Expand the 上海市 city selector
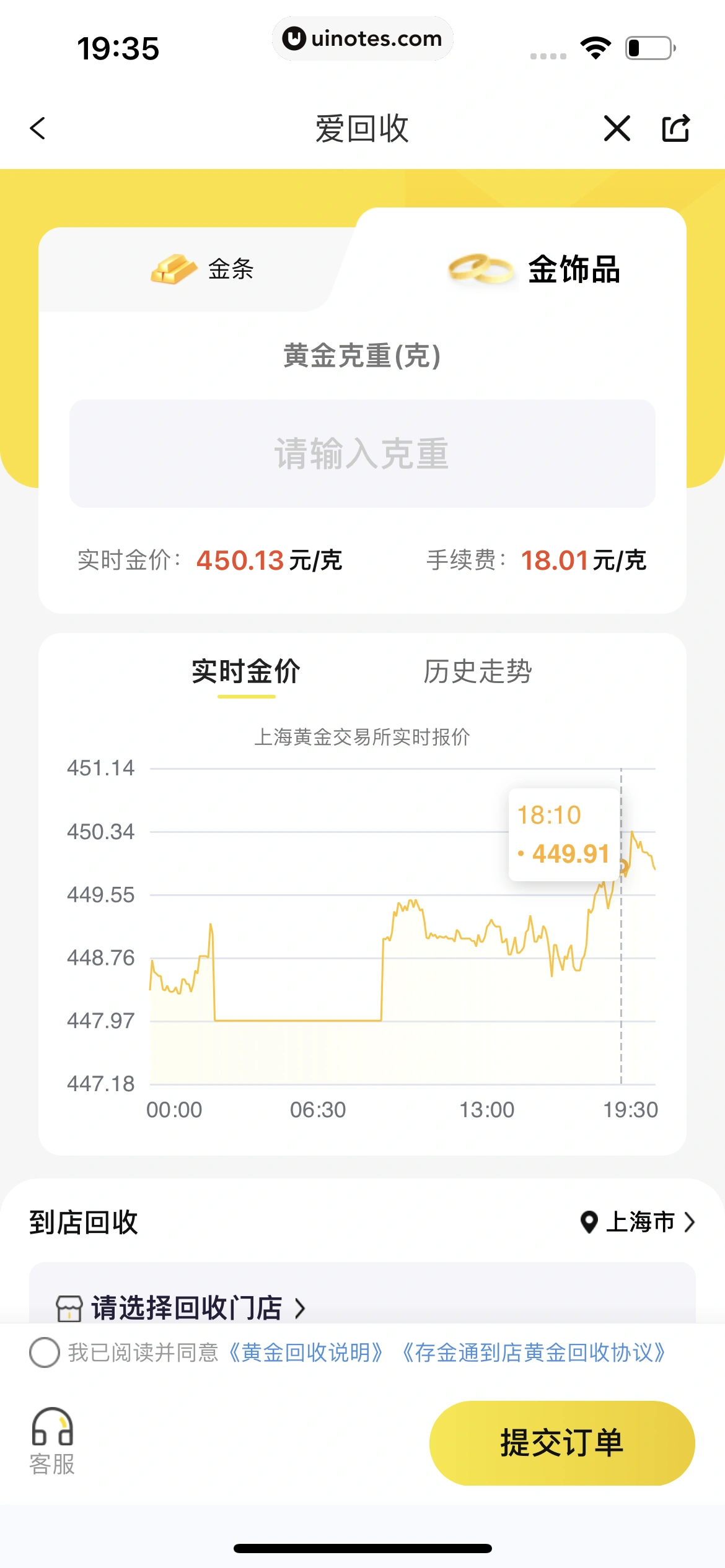The width and height of the screenshot is (725, 1568). pyautogui.click(x=638, y=1222)
